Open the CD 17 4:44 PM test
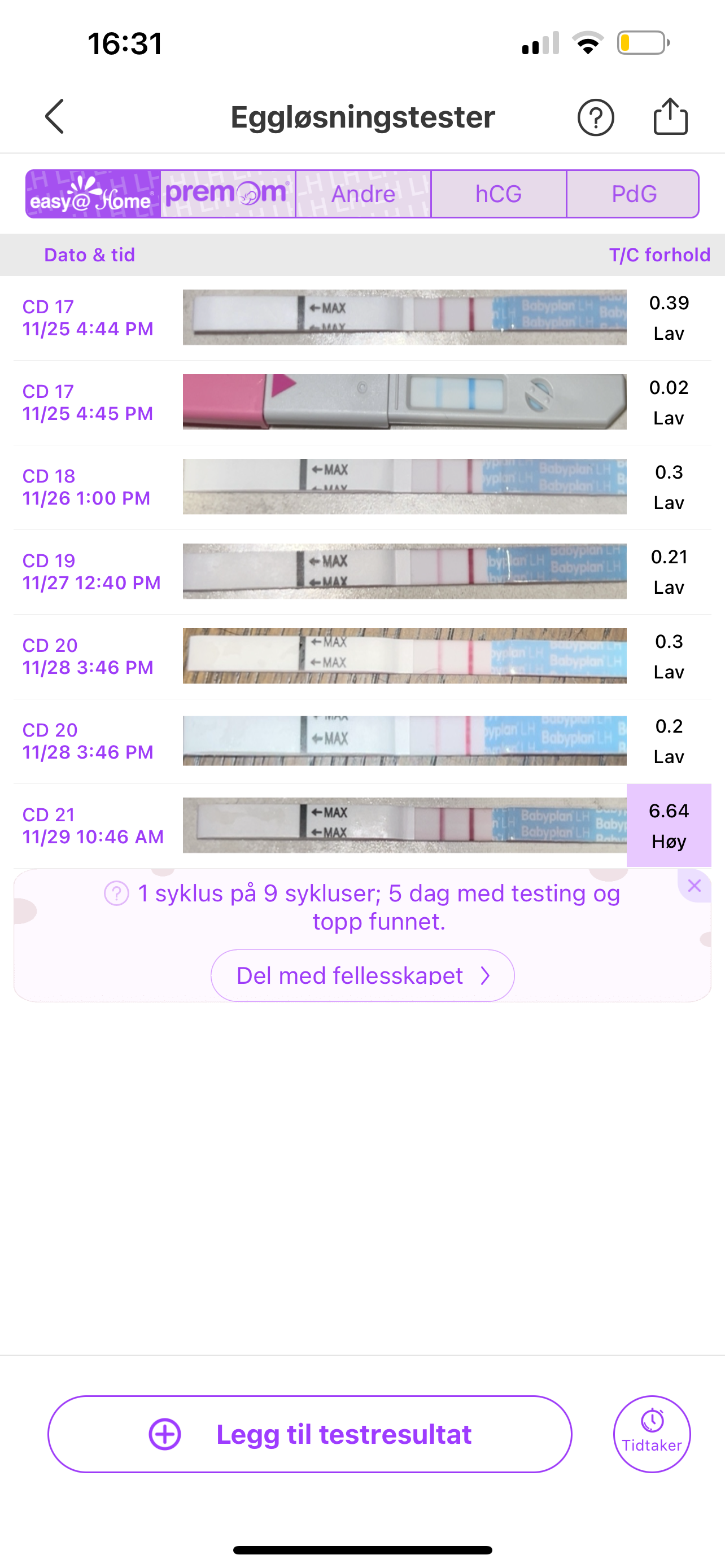The width and height of the screenshot is (725, 1568). pyautogui.click(x=404, y=317)
